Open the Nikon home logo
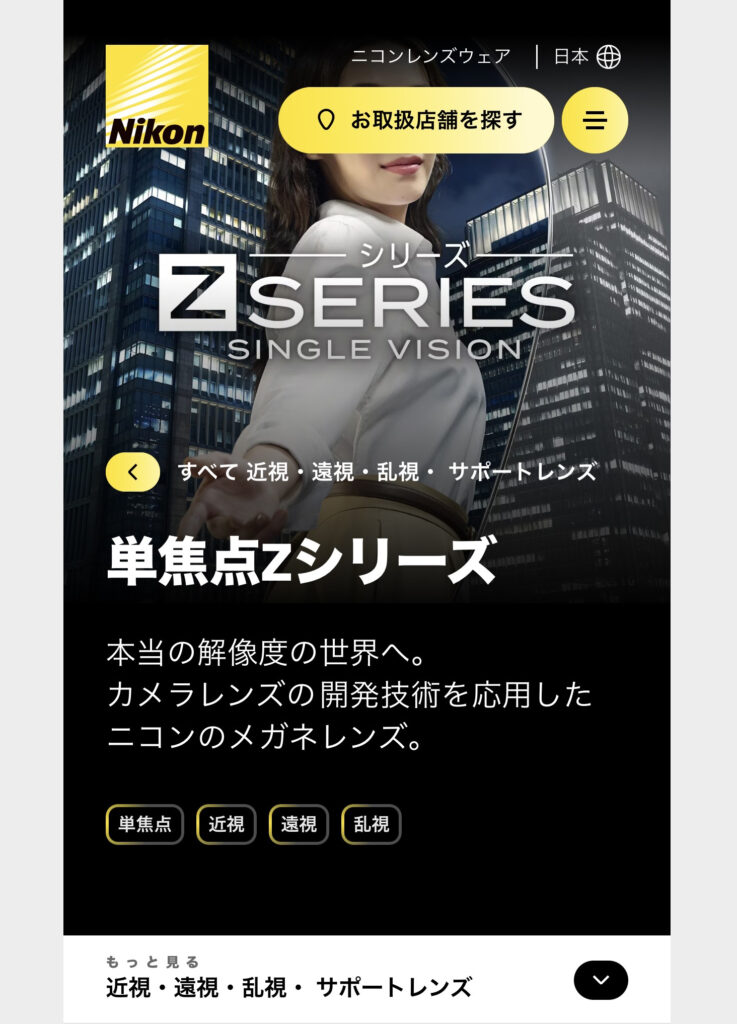737x1024 pixels. 157,96
